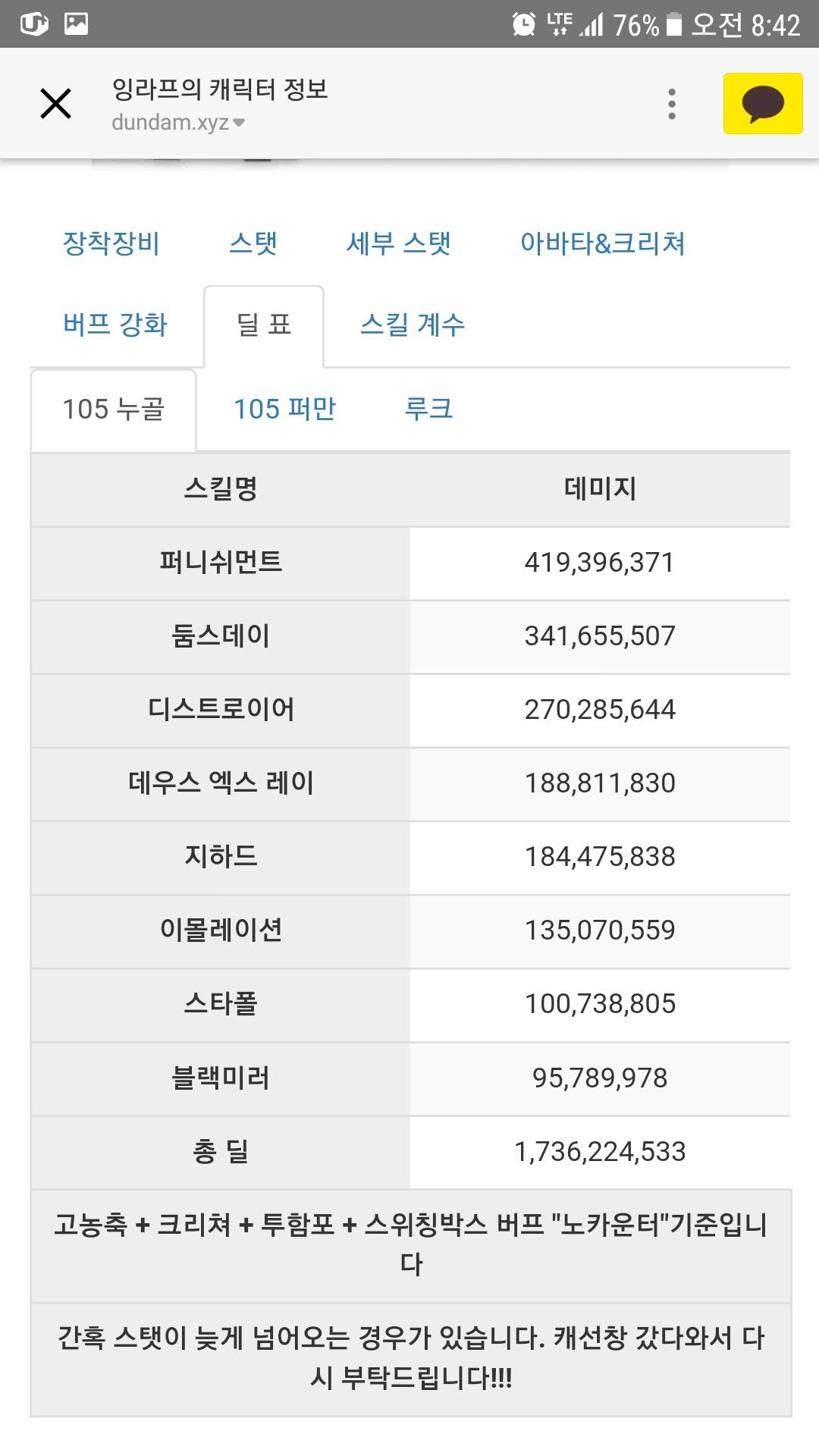Switch to the 105 퍼만 sub-tab
819x1456 pixels.
pos(284,409)
